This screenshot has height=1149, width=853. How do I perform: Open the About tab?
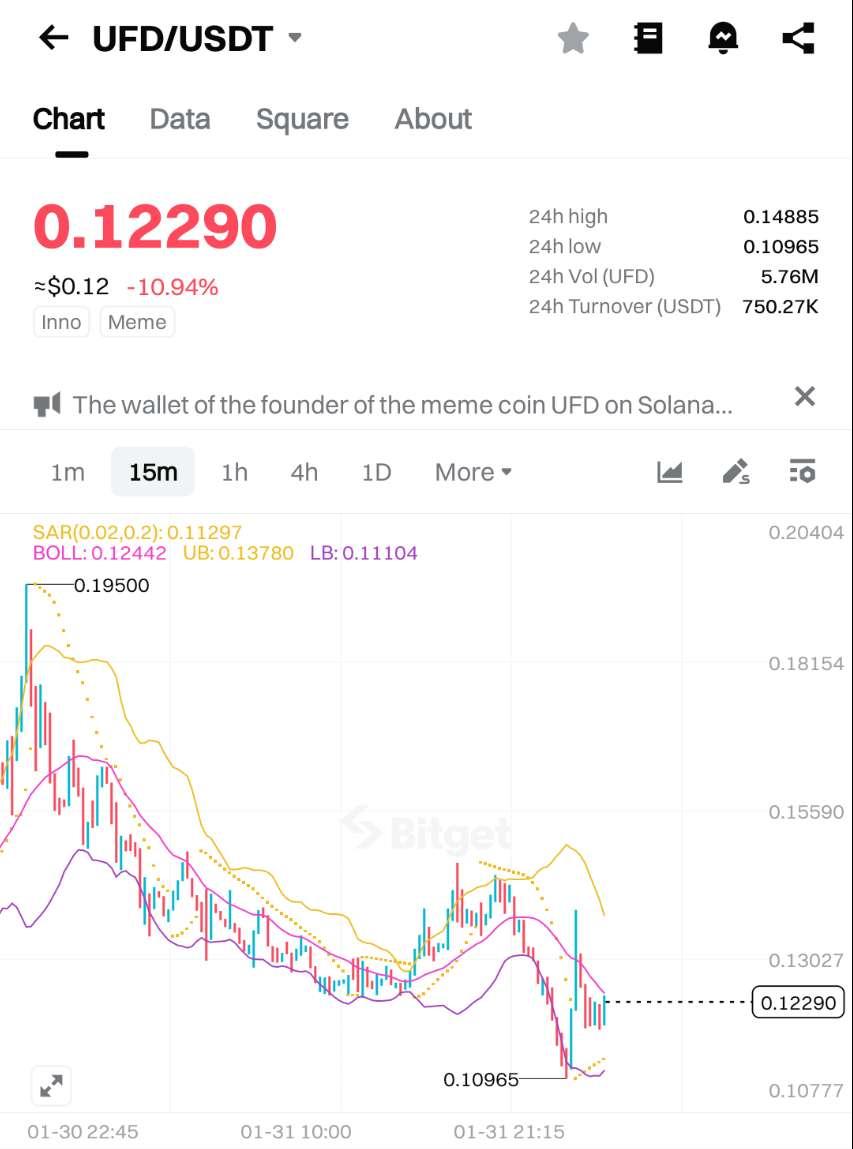433,119
